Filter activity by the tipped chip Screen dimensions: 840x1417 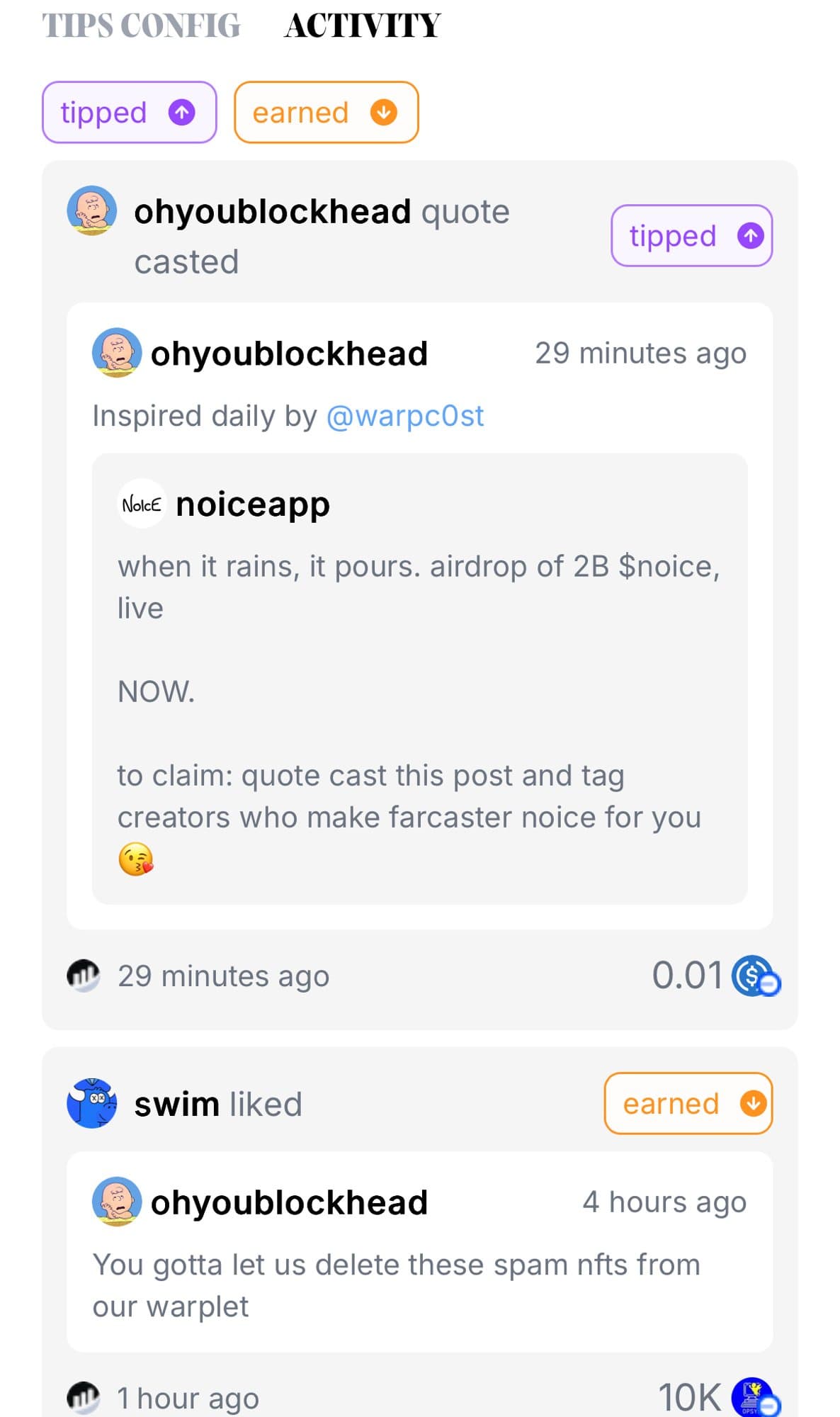[x=129, y=112]
